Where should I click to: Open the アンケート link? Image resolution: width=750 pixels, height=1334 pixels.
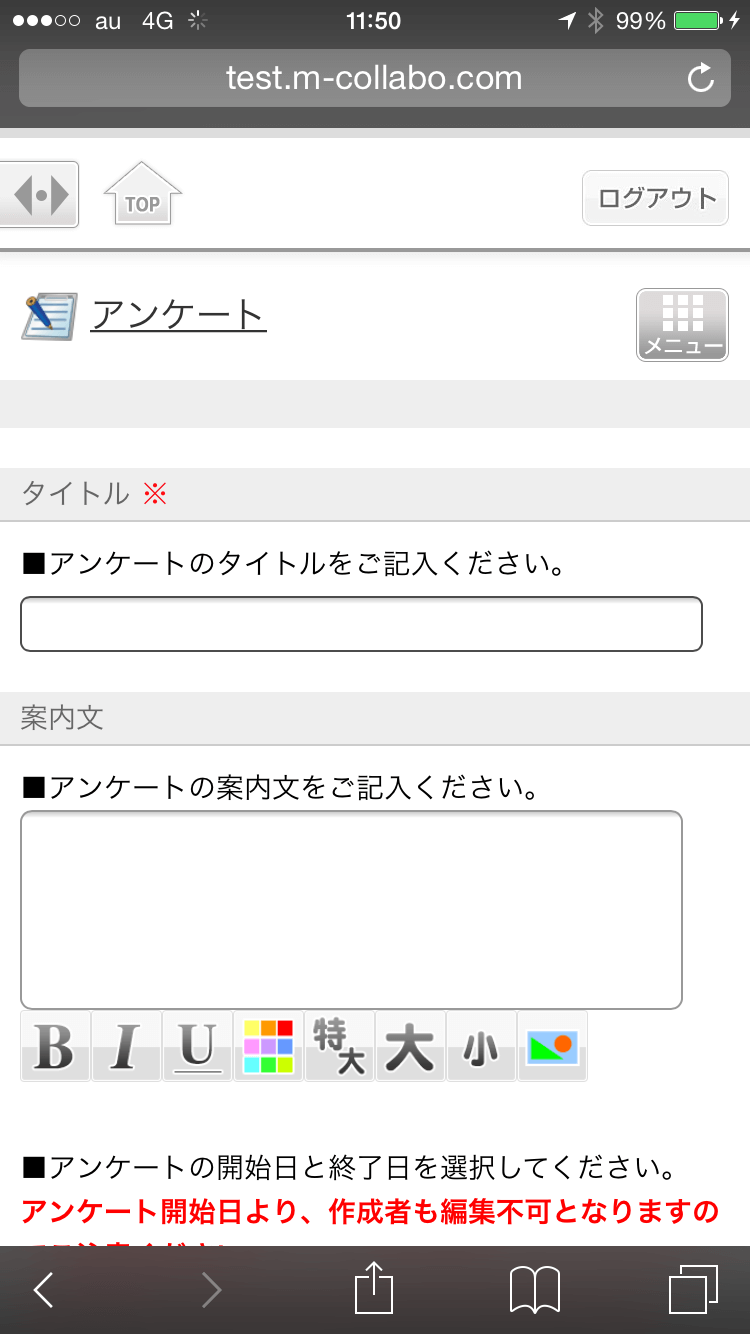(178, 316)
